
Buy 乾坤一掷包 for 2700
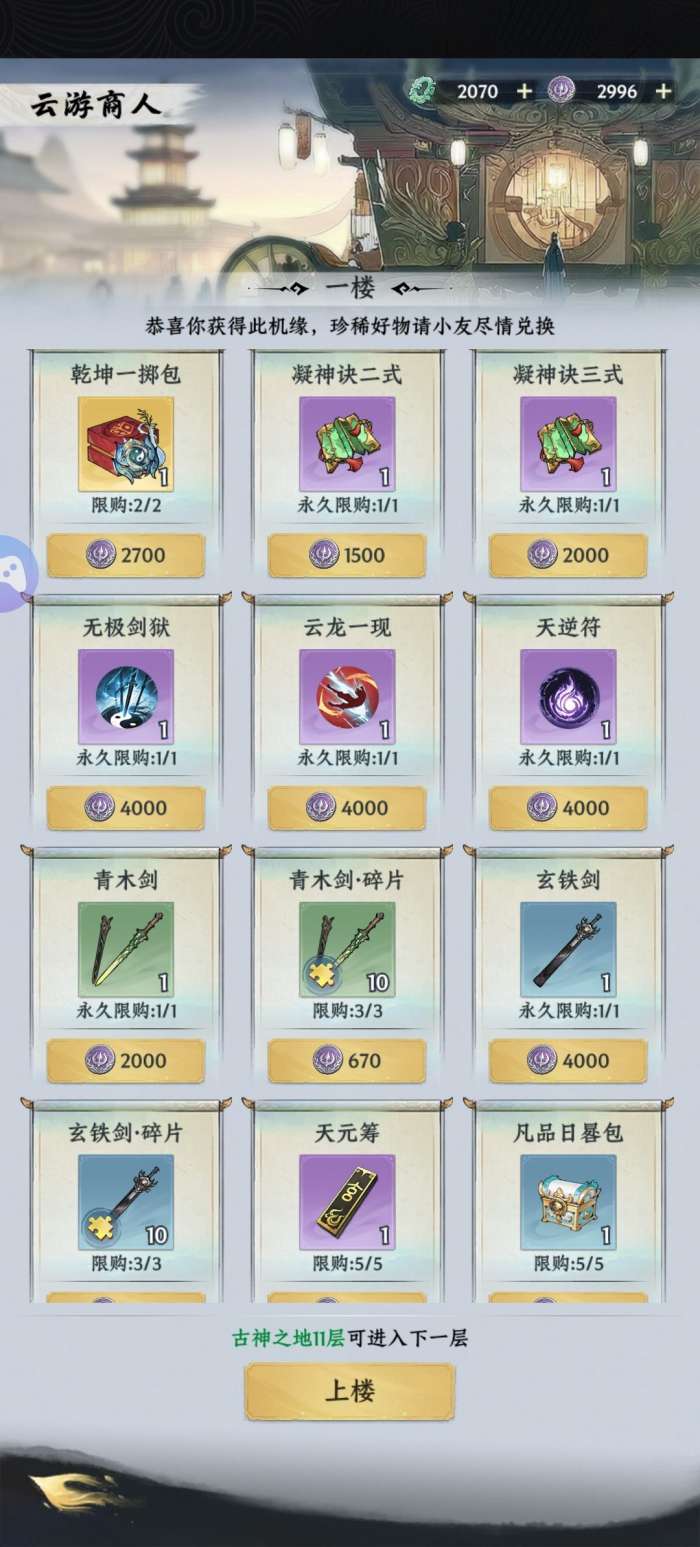click(126, 555)
